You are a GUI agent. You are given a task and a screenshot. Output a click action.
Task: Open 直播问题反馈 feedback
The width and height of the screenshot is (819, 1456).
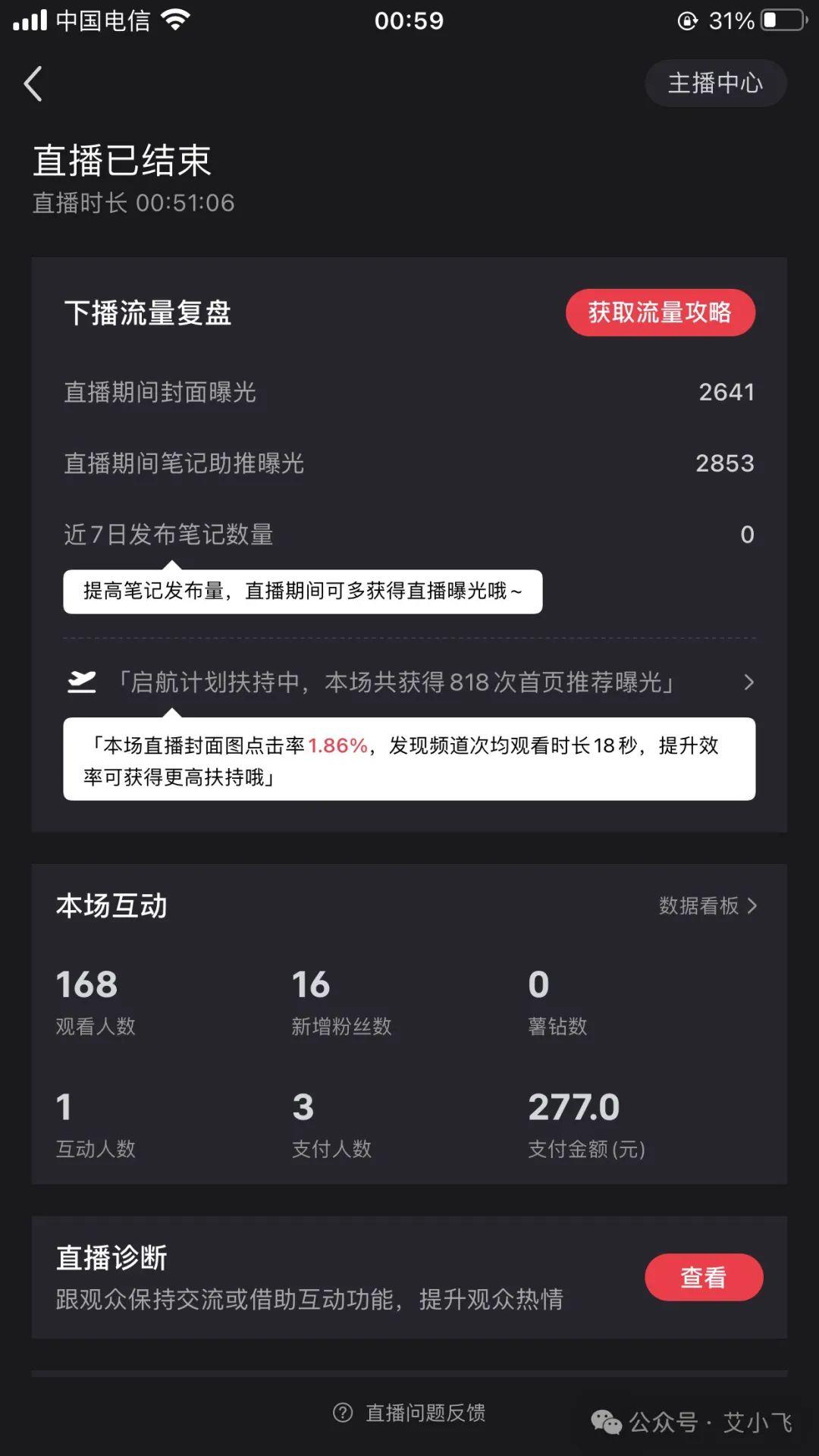410,1413
